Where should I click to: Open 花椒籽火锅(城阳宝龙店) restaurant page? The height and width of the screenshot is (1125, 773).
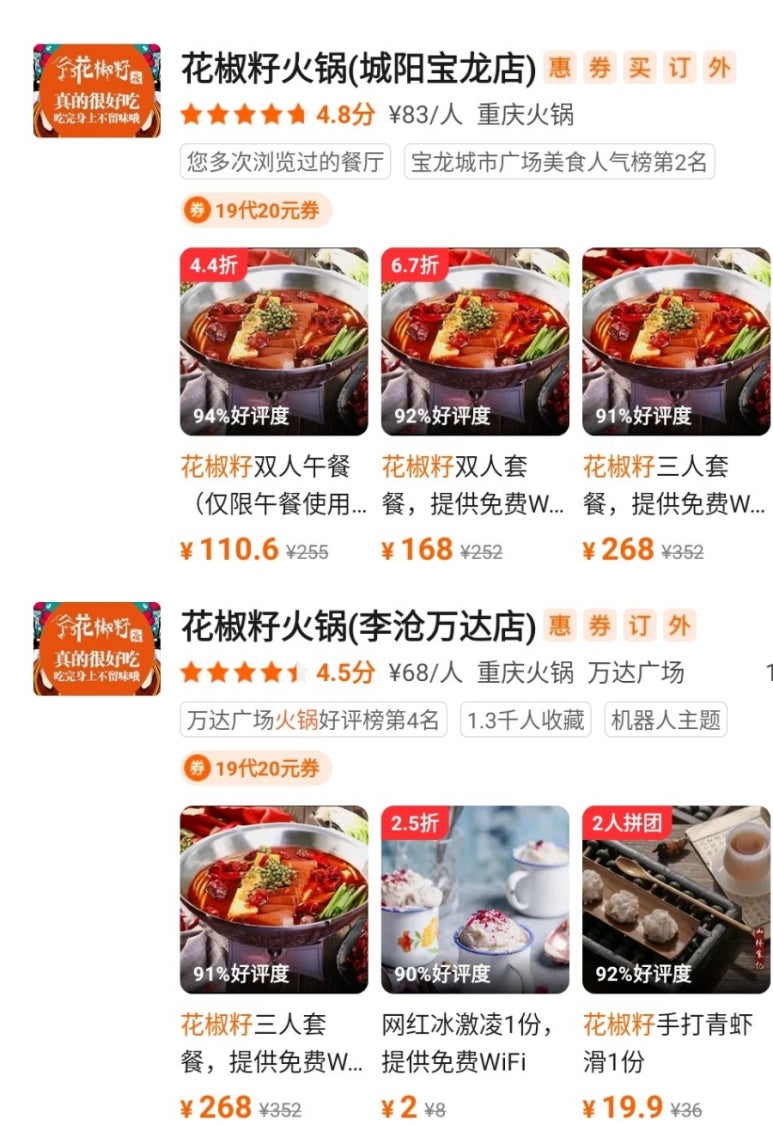coord(358,69)
